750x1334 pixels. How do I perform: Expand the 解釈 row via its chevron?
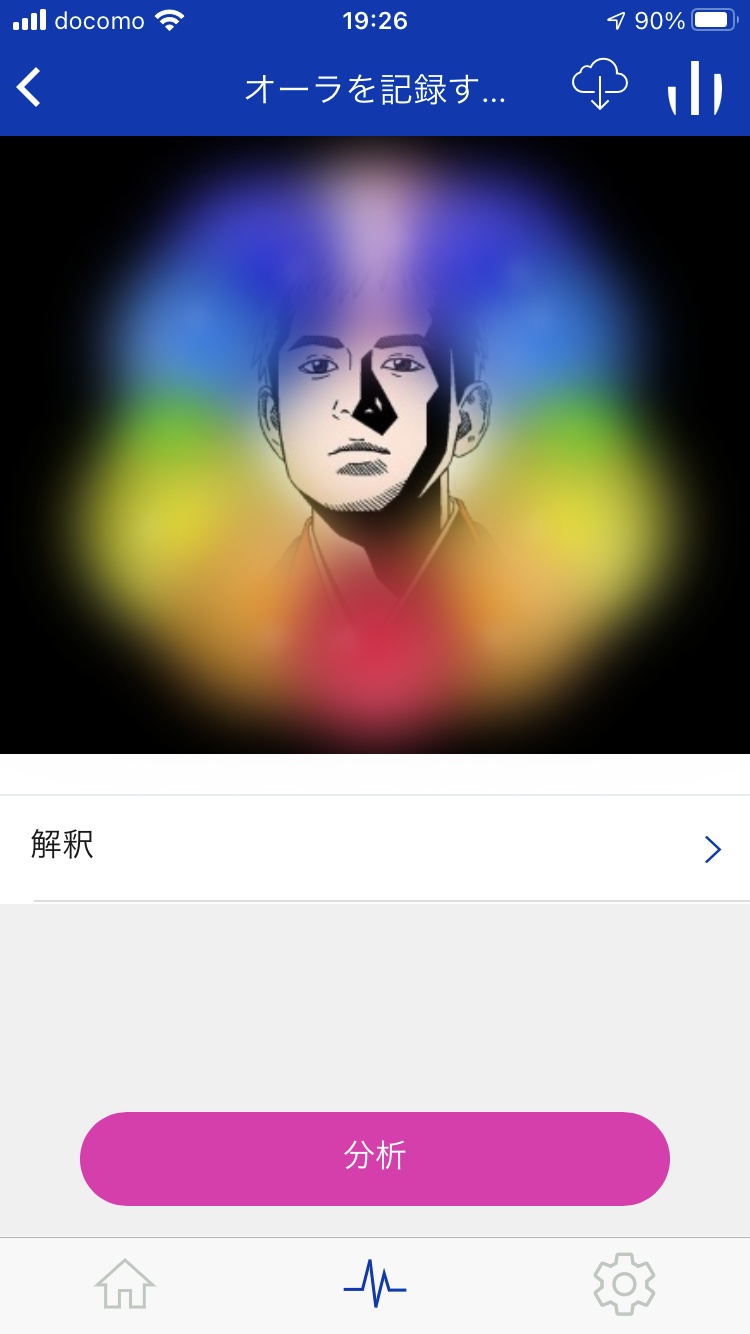tap(712, 848)
